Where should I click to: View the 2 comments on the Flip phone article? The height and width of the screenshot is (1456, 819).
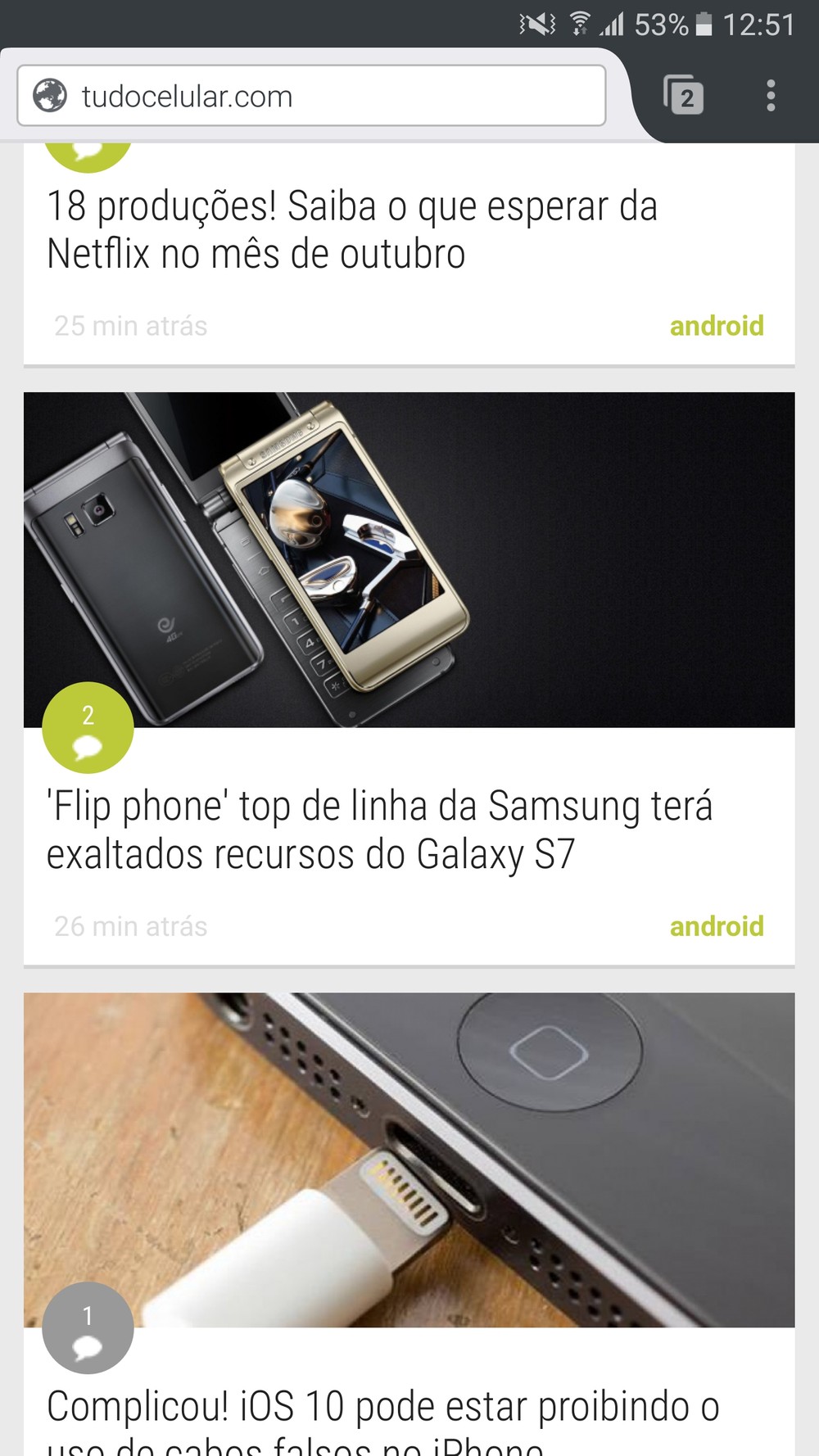coord(88,727)
